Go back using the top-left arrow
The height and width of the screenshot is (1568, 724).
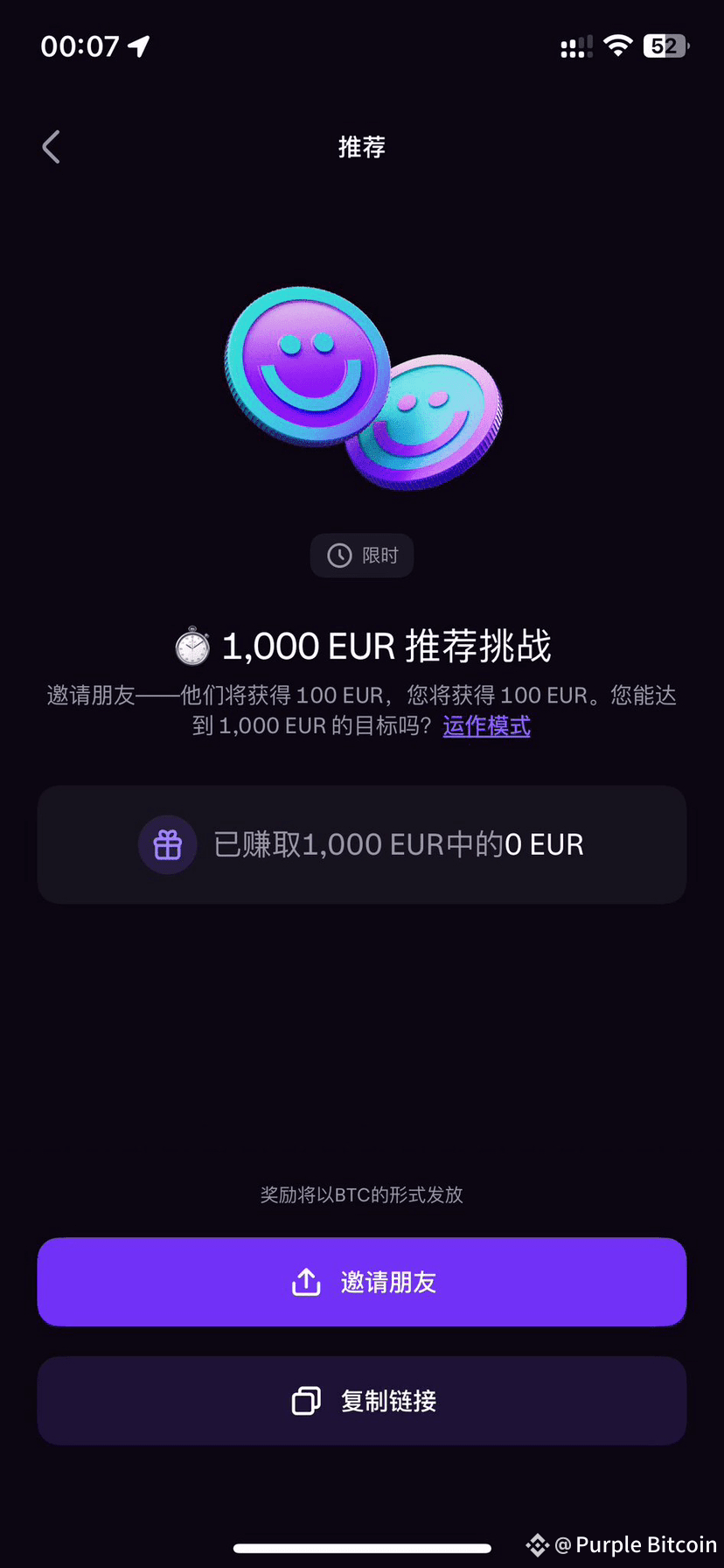tap(52, 147)
